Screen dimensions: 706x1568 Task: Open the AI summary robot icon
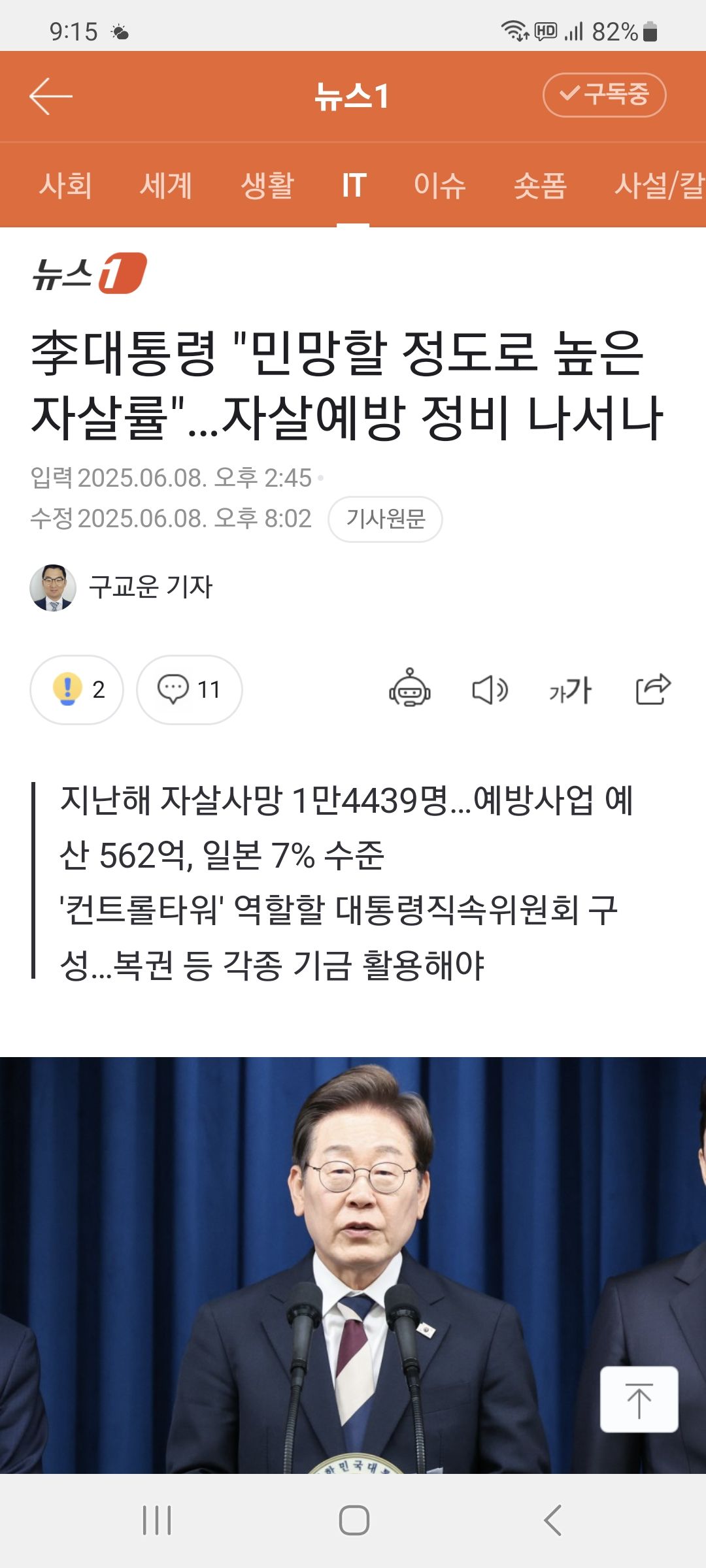tap(410, 689)
